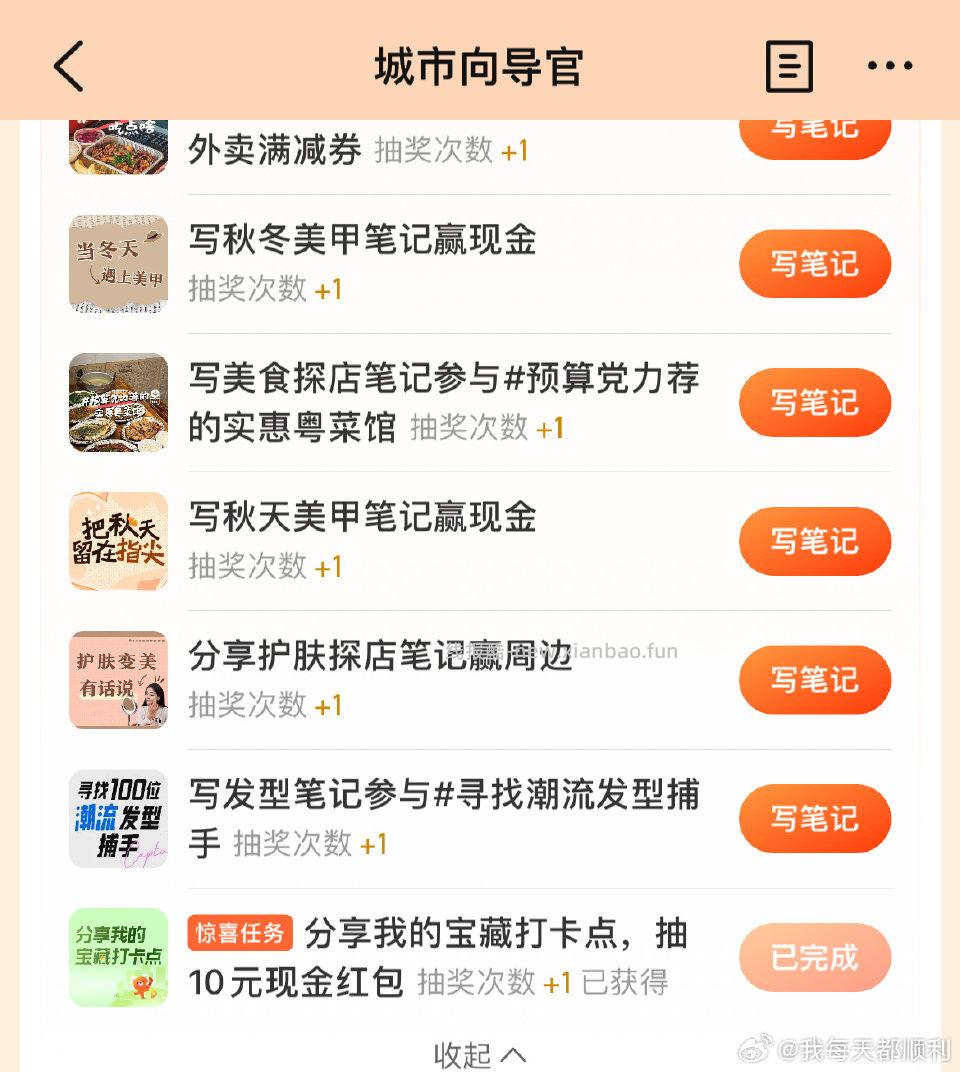Open the document list icon in top bar

click(x=789, y=65)
